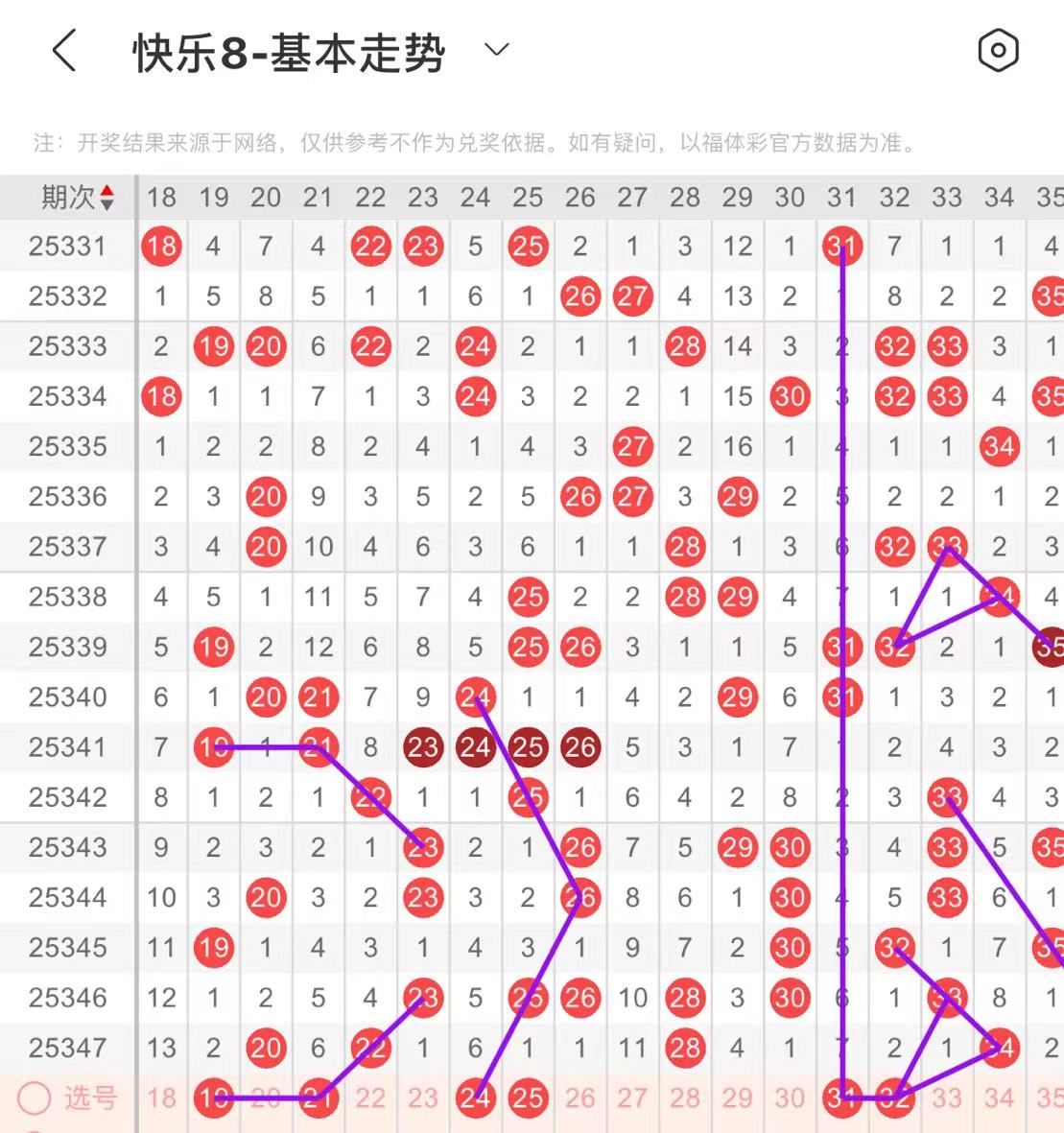Unselect number 25 in the 选号 row
The image size is (1064, 1133).
coord(528,1098)
